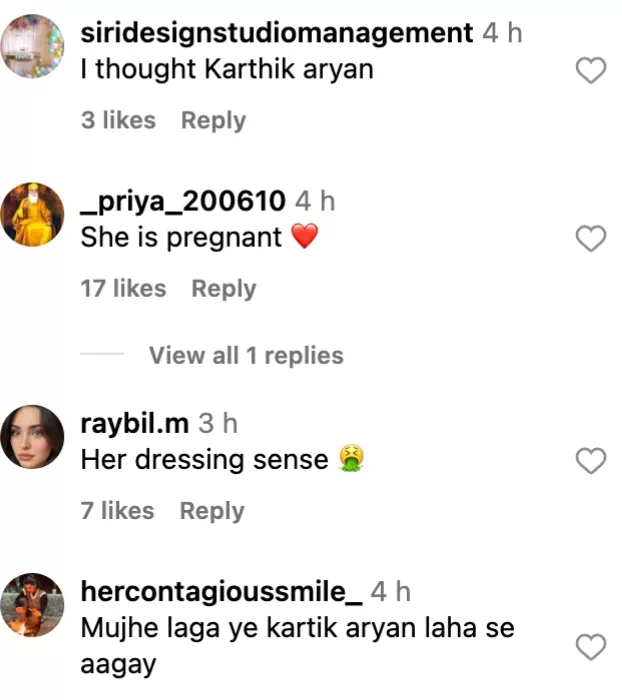Reply to _priya_200610's comment
The width and height of the screenshot is (622, 700).
click(224, 289)
